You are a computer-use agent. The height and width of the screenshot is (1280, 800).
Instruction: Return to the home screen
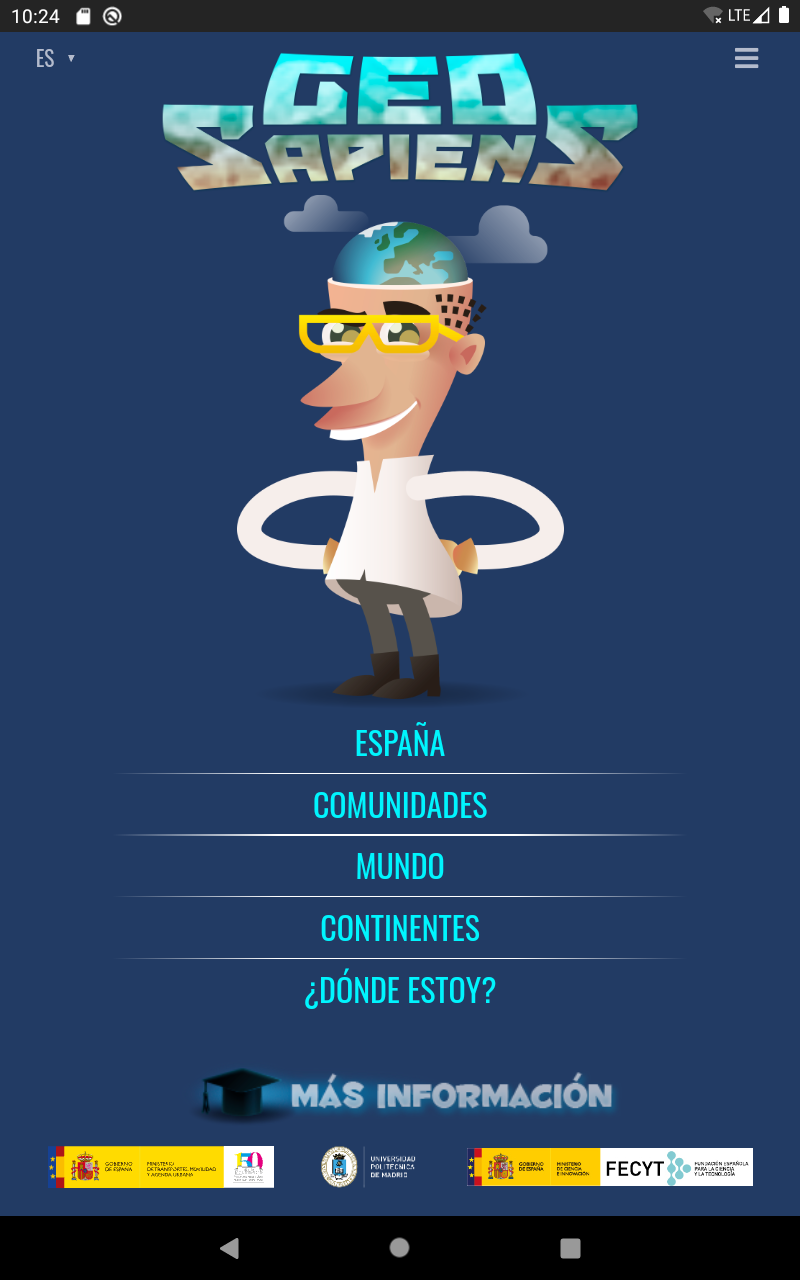tap(400, 1247)
